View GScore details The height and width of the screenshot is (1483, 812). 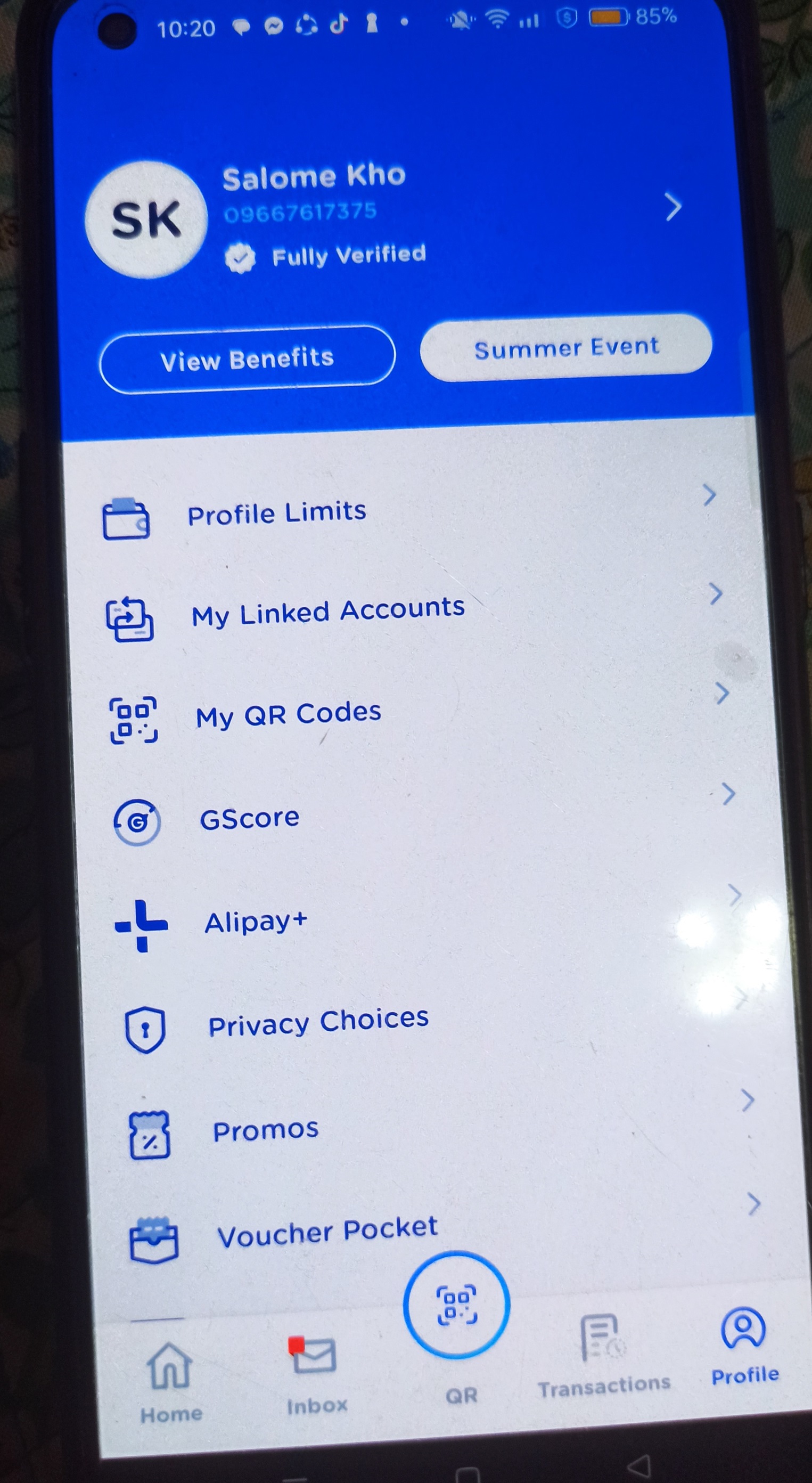coord(249,818)
